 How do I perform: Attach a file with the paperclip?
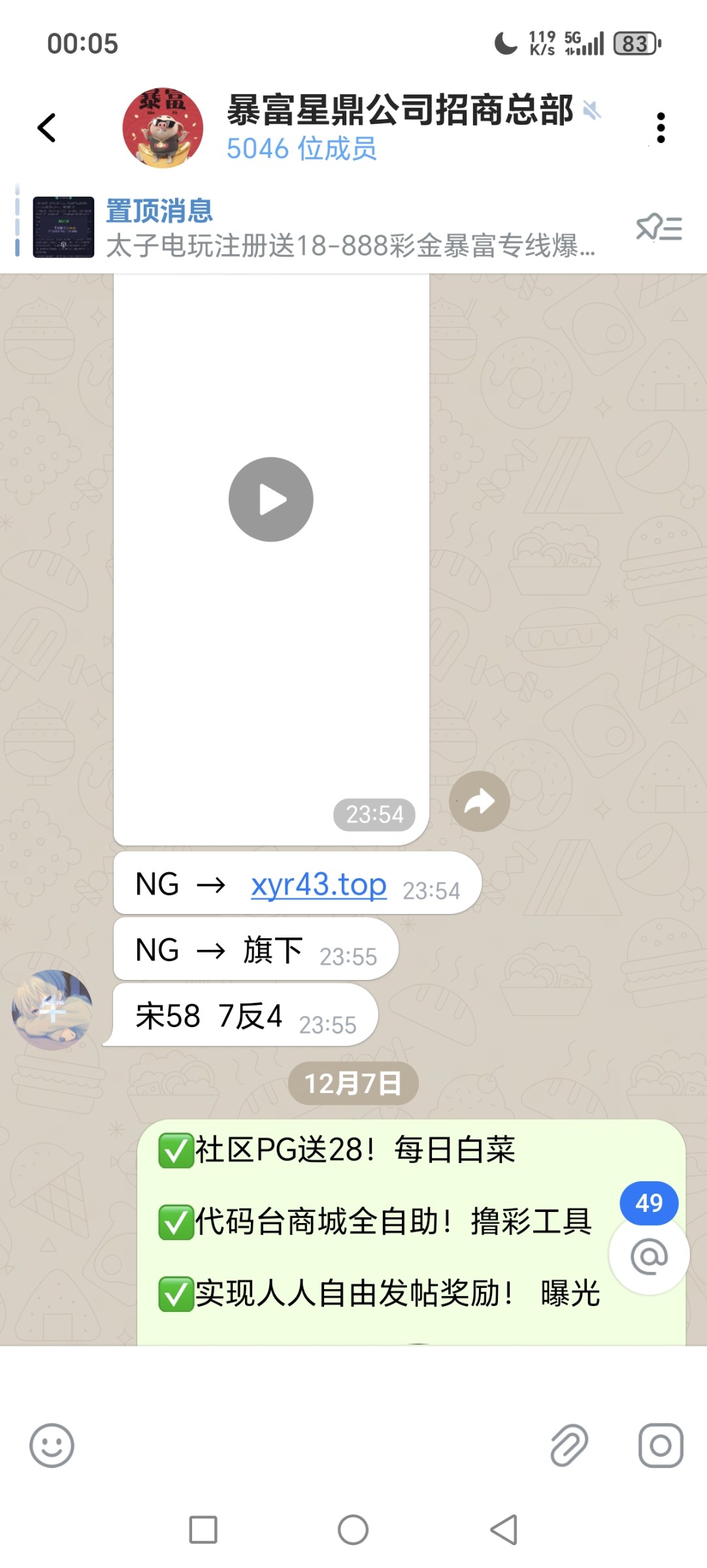(x=569, y=1445)
